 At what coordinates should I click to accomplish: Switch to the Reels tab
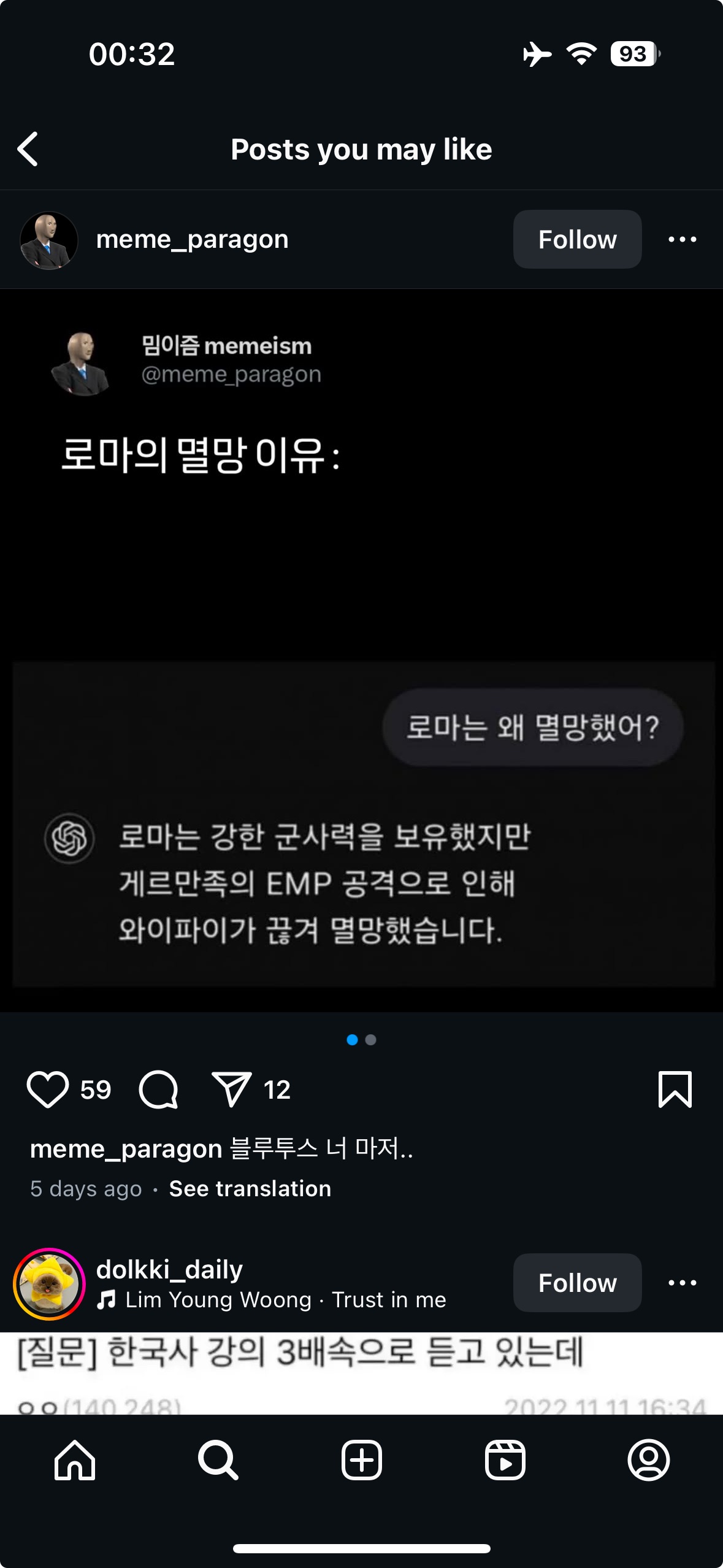pos(505,1460)
